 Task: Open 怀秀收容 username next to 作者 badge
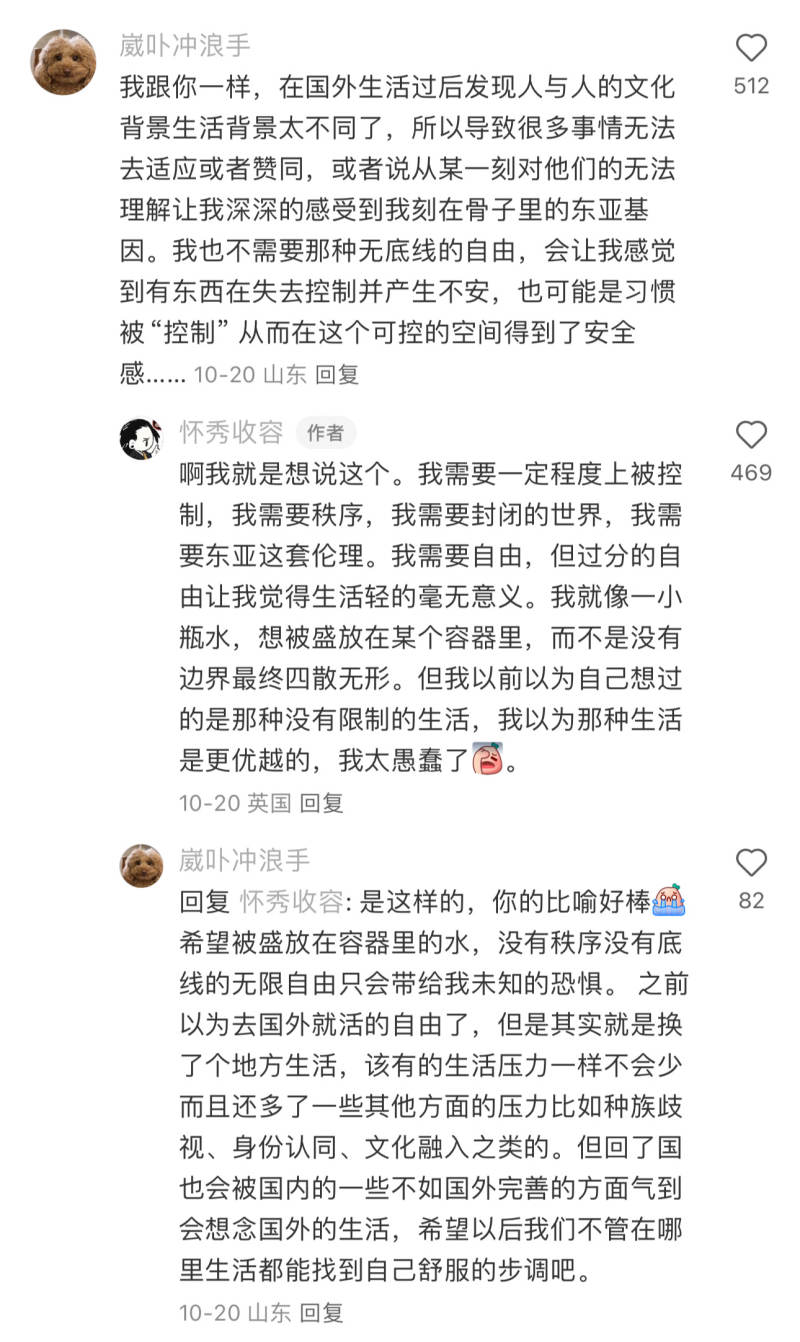coord(231,432)
